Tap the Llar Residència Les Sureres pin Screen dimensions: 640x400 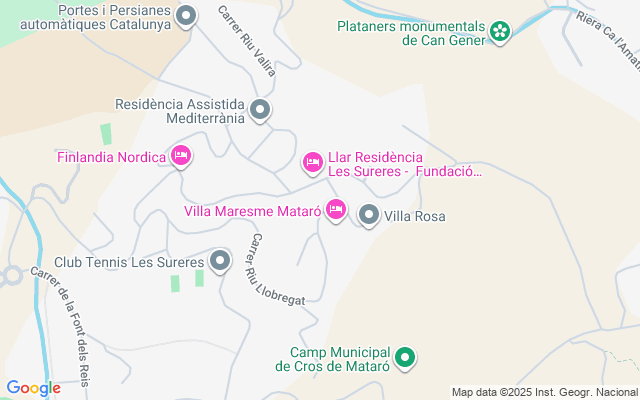(x=312, y=162)
